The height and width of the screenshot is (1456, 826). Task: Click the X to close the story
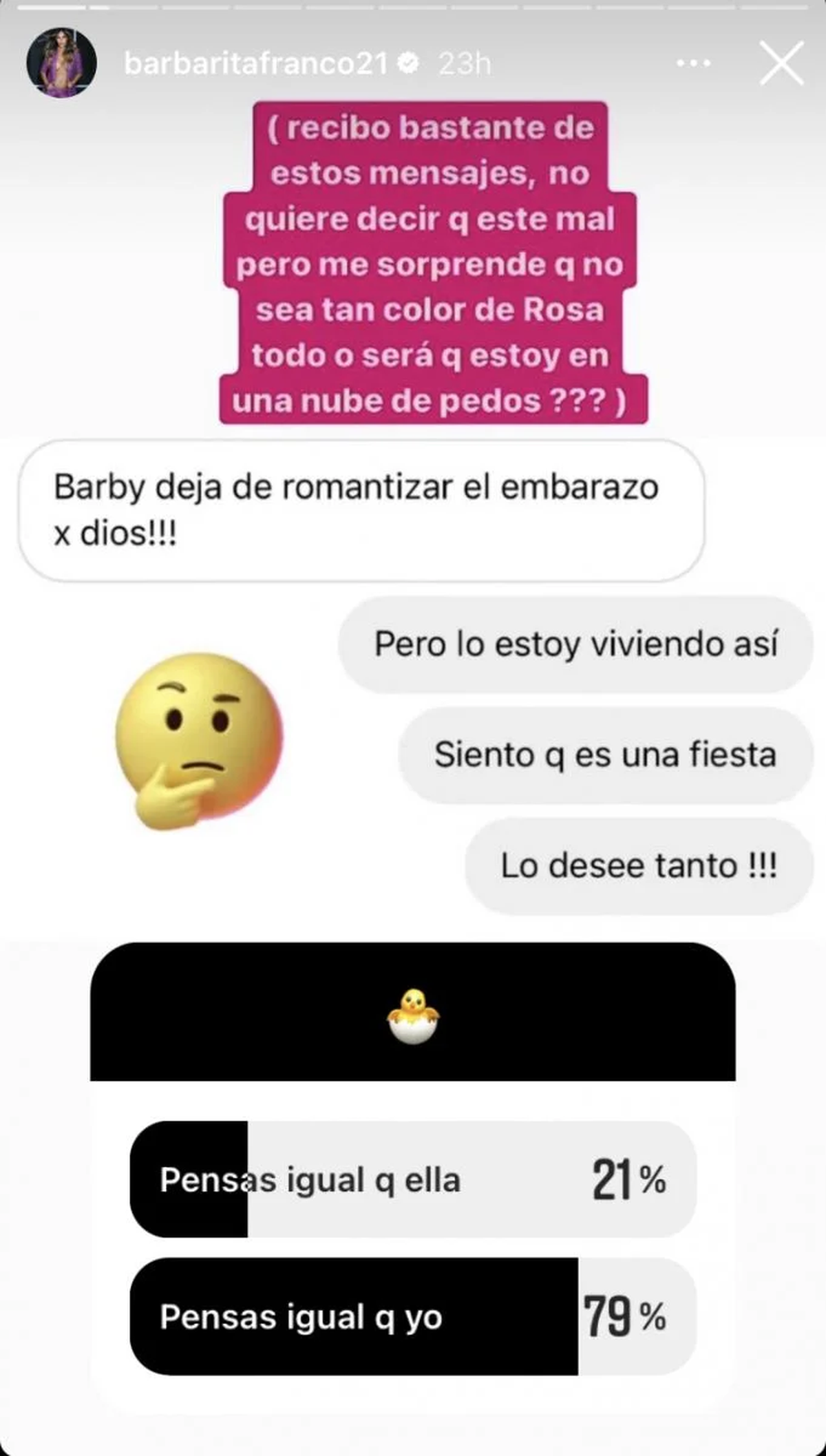click(782, 63)
